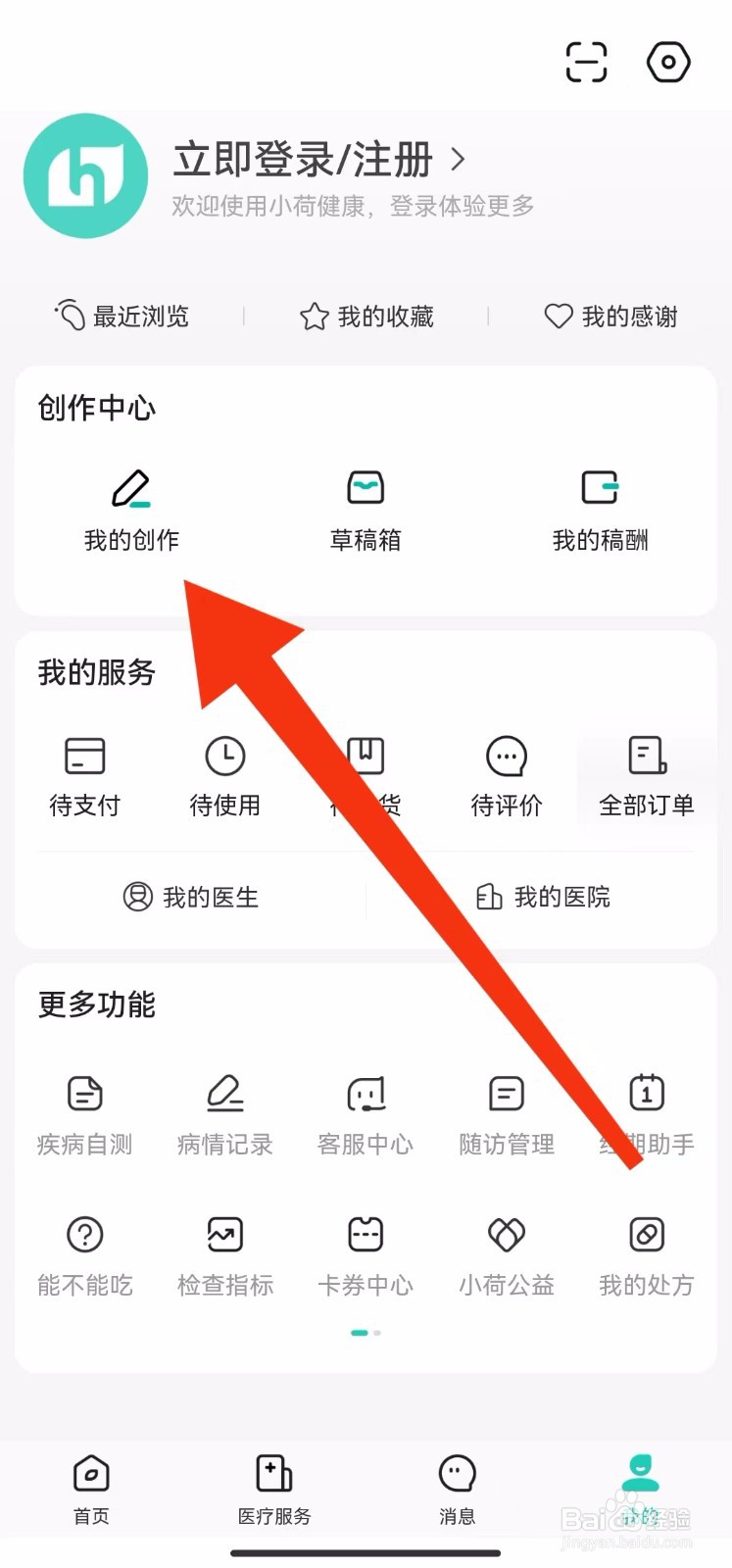Screen dimensions: 732x1568
Task: Select the 我的处方 prescriptions icon
Action: [646, 1235]
